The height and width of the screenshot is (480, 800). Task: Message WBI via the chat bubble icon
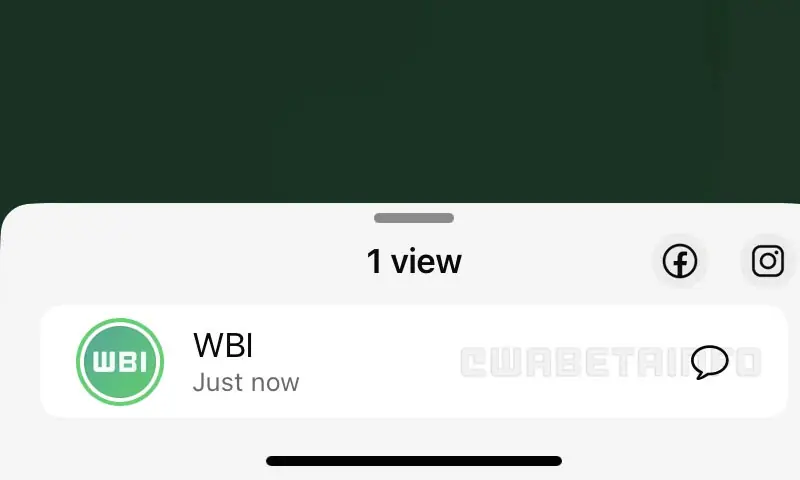tap(710, 362)
